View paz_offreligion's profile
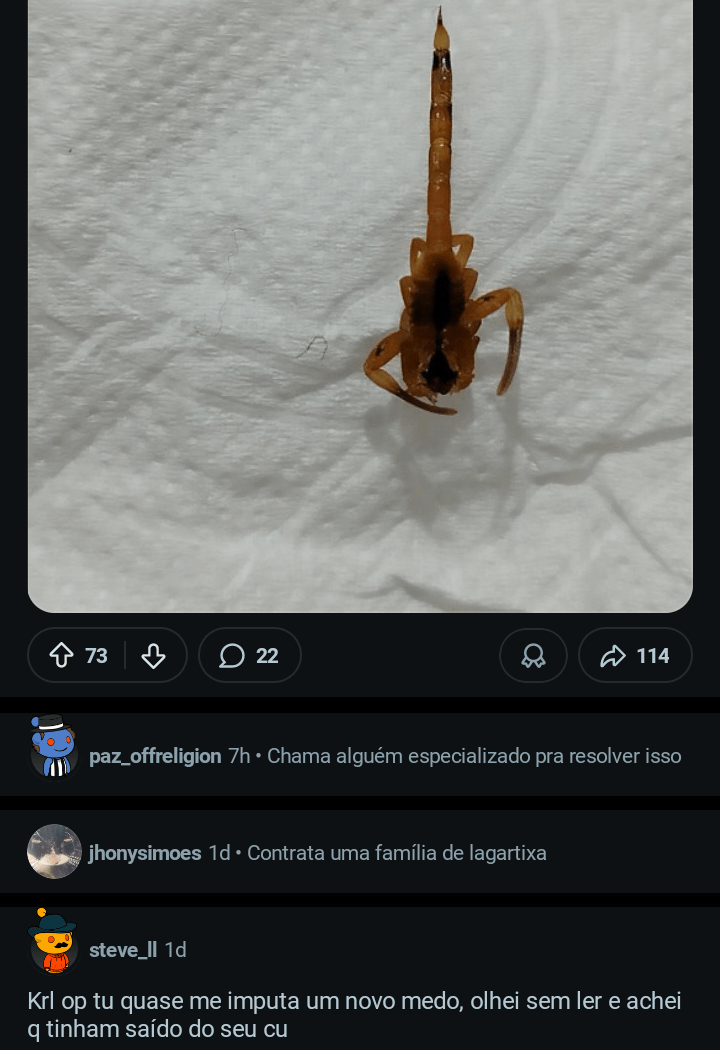Screen dimensions: 720x1050 pyautogui.click(x=154, y=756)
